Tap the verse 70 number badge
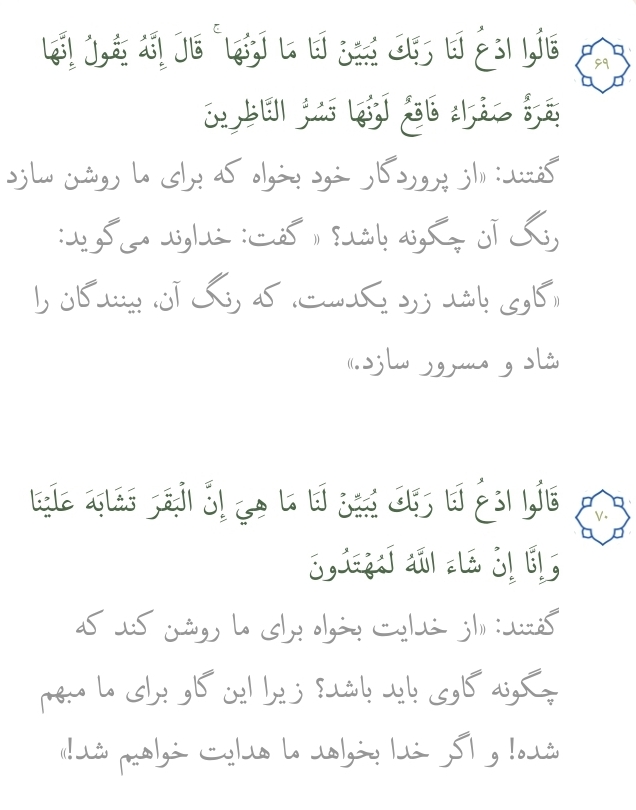This screenshot has height=810, width=636. [x=602, y=516]
